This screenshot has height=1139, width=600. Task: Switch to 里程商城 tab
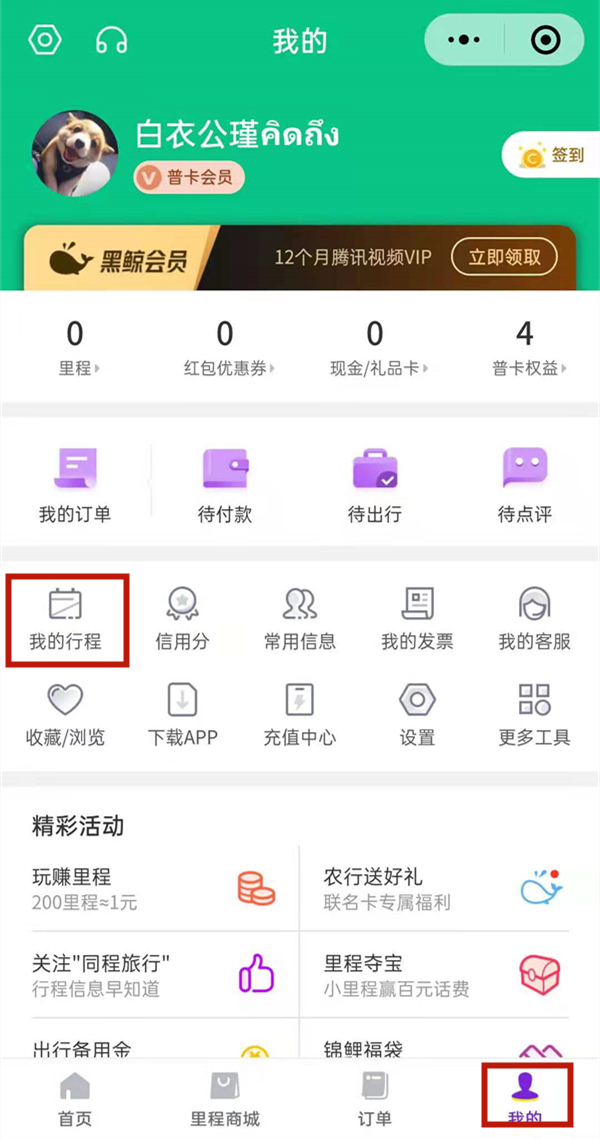(225, 1098)
